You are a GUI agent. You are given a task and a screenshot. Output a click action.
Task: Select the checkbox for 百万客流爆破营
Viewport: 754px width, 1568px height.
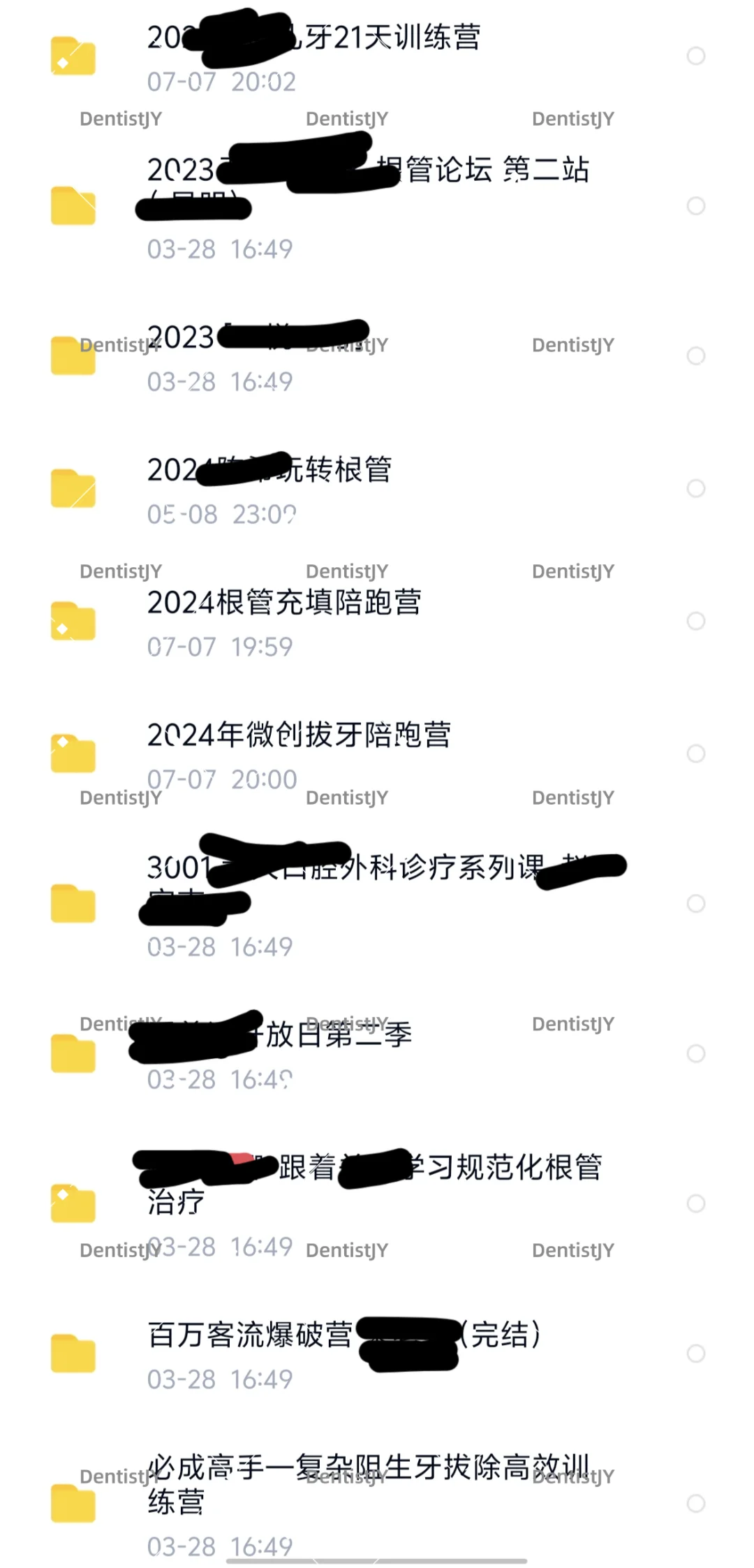pyautogui.click(x=696, y=1353)
